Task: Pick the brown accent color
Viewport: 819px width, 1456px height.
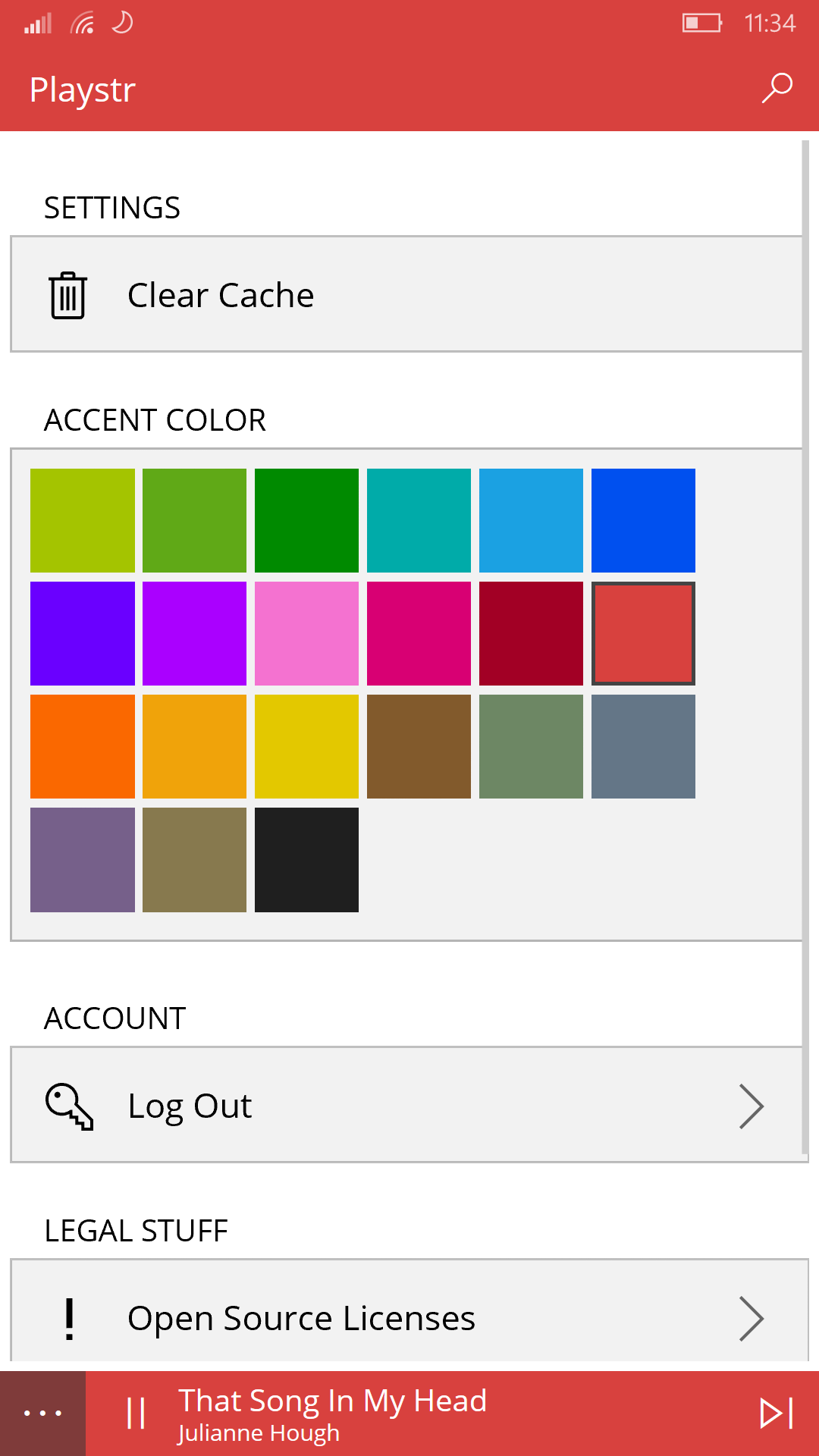Action: [x=419, y=746]
